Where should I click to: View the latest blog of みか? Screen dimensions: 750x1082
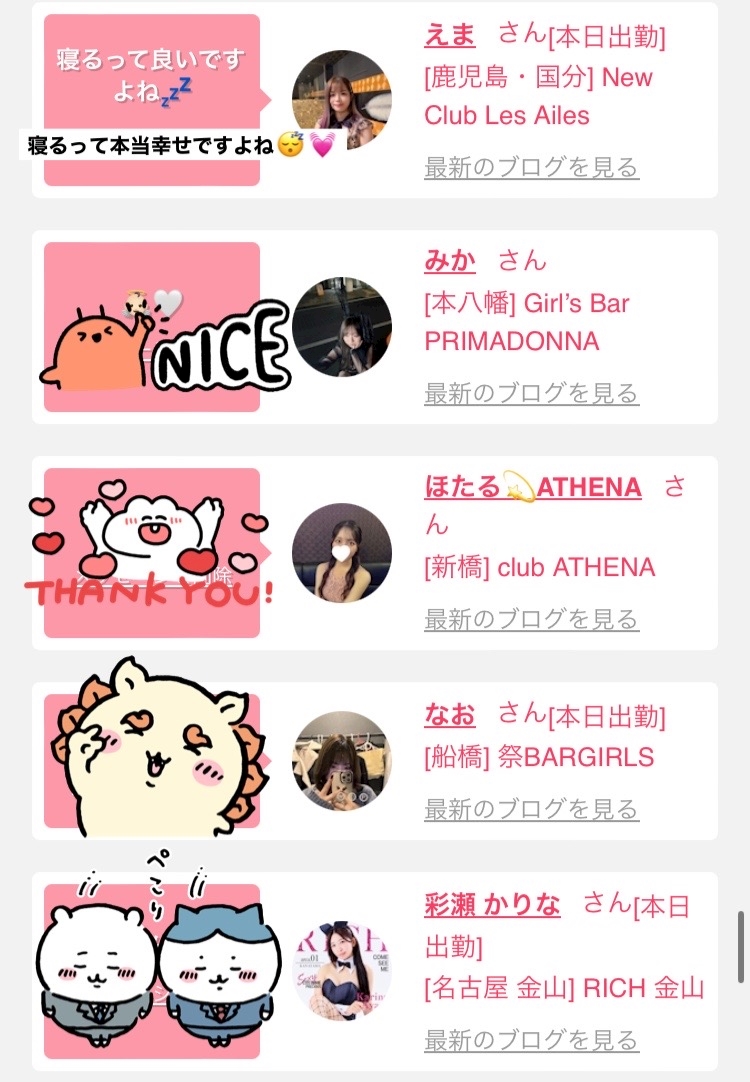point(531,393)
